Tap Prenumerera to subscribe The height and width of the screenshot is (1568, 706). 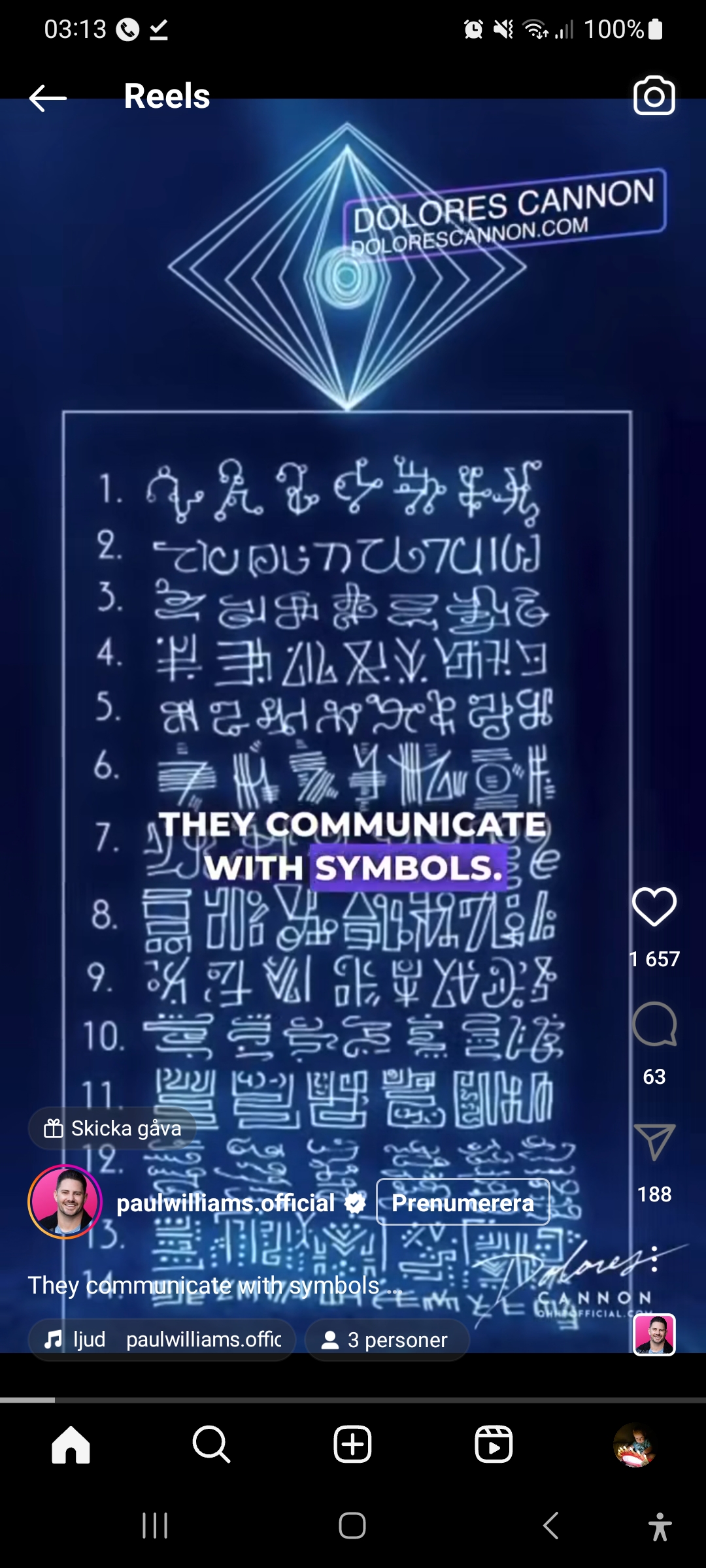pos(463,1203)
